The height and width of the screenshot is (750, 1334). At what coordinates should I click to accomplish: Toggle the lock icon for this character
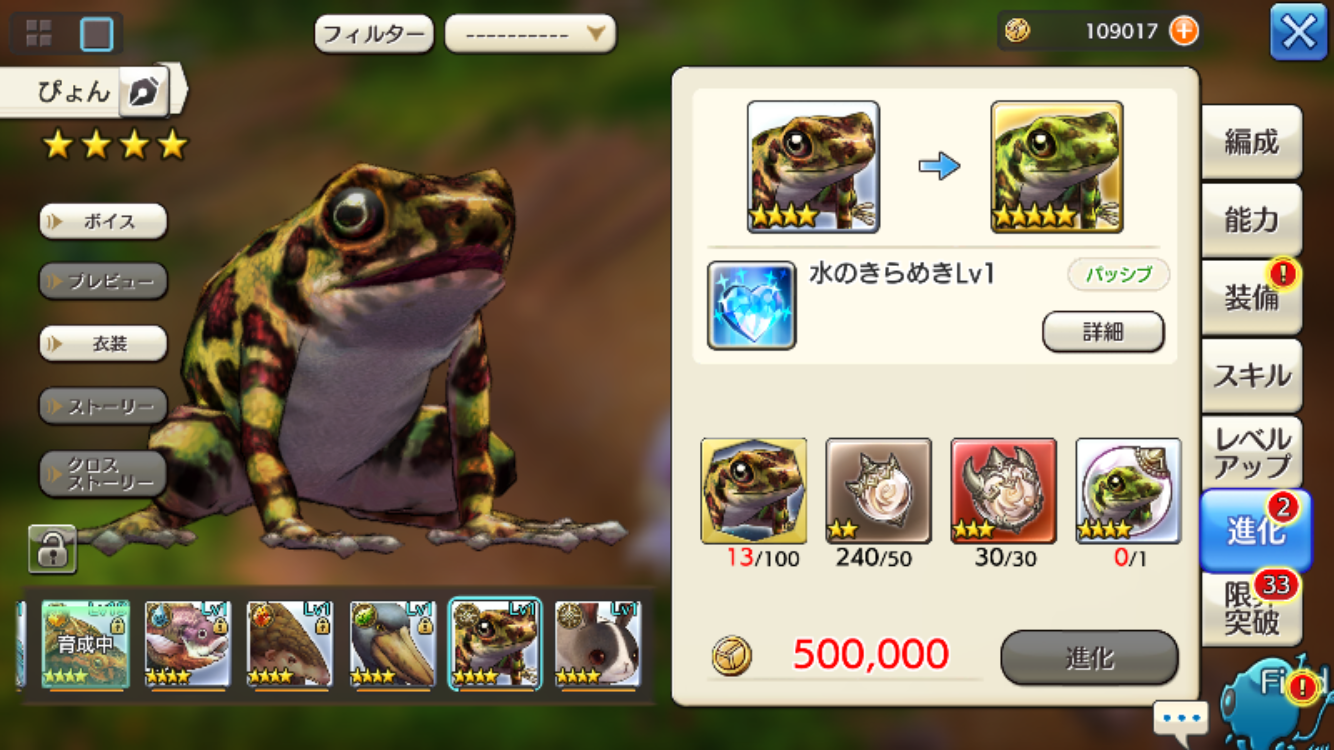(x=52, y=549)
